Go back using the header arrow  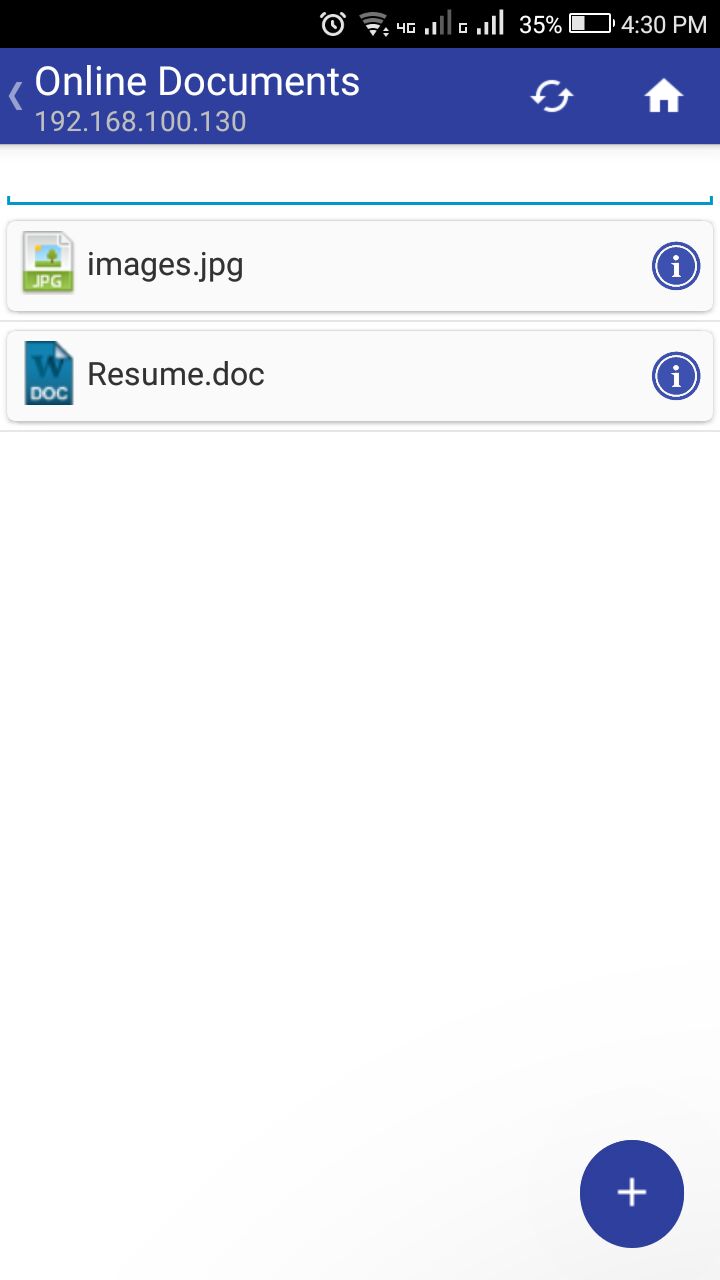coord(16,97)
